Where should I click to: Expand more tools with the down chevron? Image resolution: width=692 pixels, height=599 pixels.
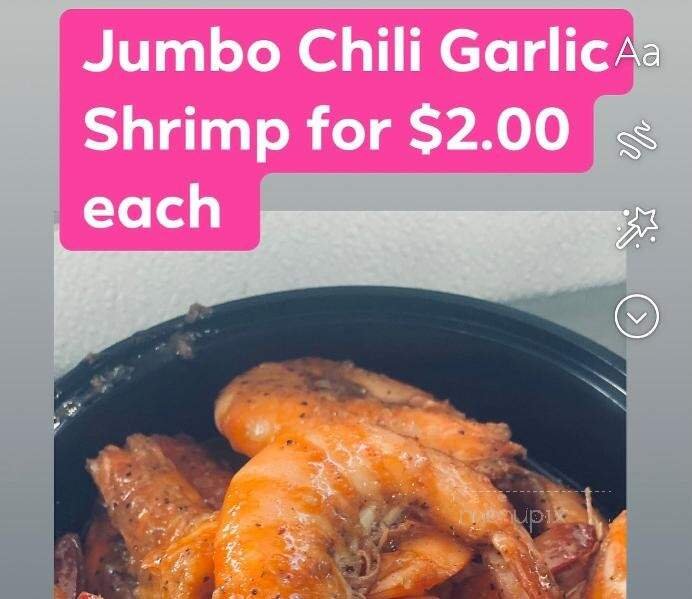(637, 317)
